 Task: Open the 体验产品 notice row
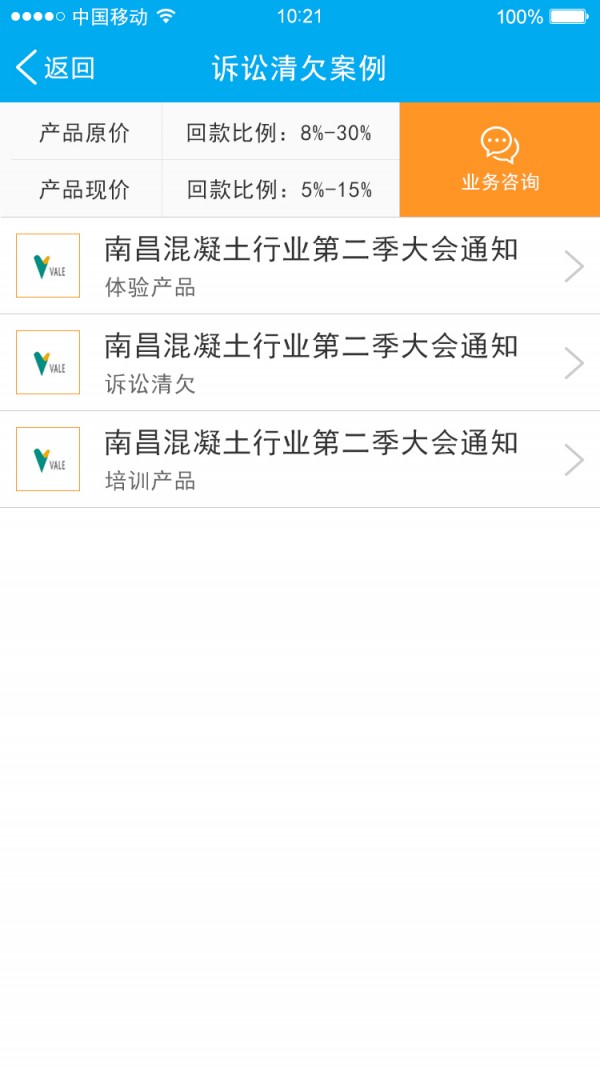(300, 266)
